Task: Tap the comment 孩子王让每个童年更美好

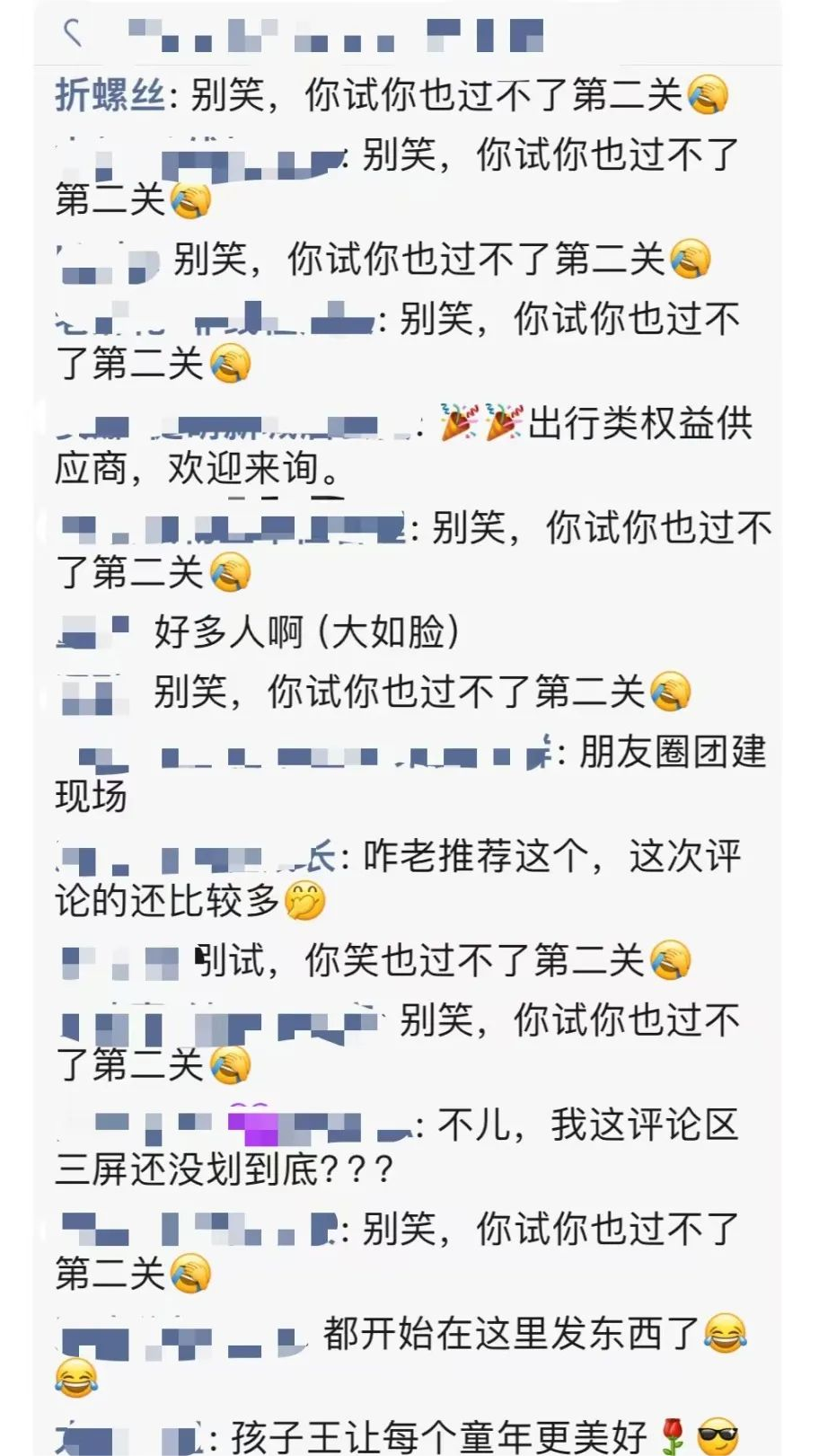Action: click(438, 1436)
